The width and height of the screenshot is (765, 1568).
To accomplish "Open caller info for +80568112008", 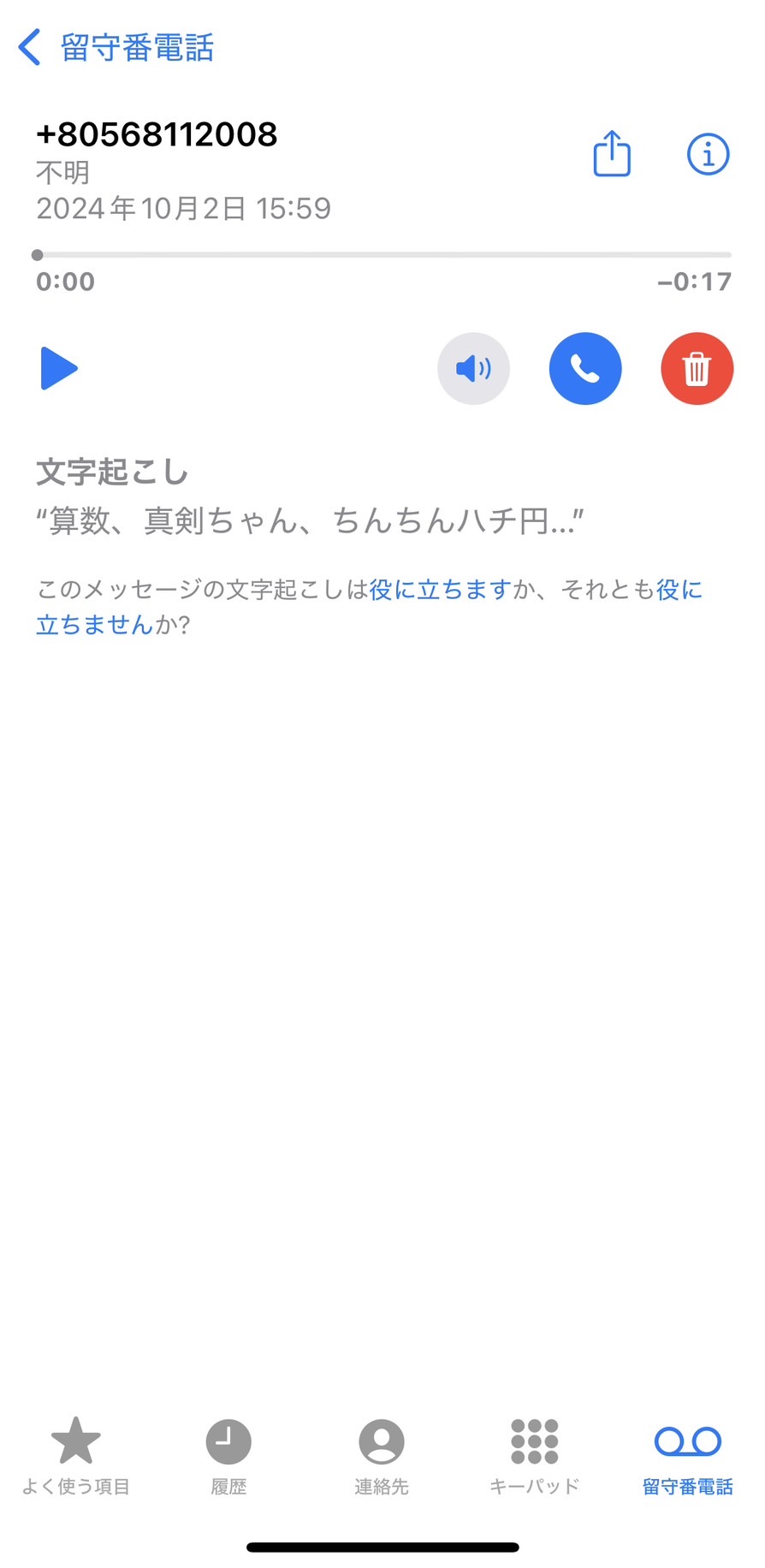I will click(709, 155).
